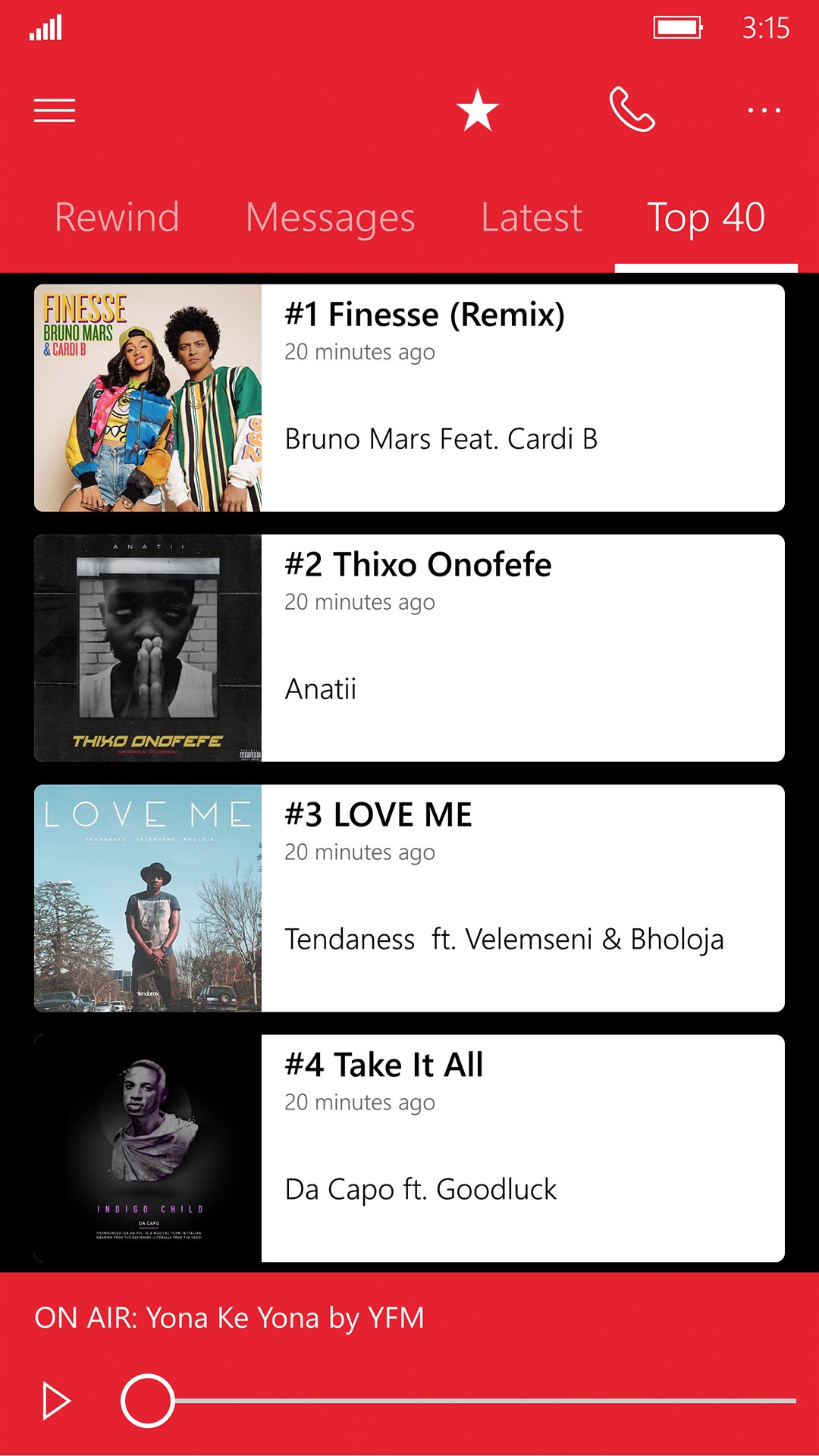Open the three-dot overflow menu
The width and height of the screenshot is (819, 1456).
[764, 111]
